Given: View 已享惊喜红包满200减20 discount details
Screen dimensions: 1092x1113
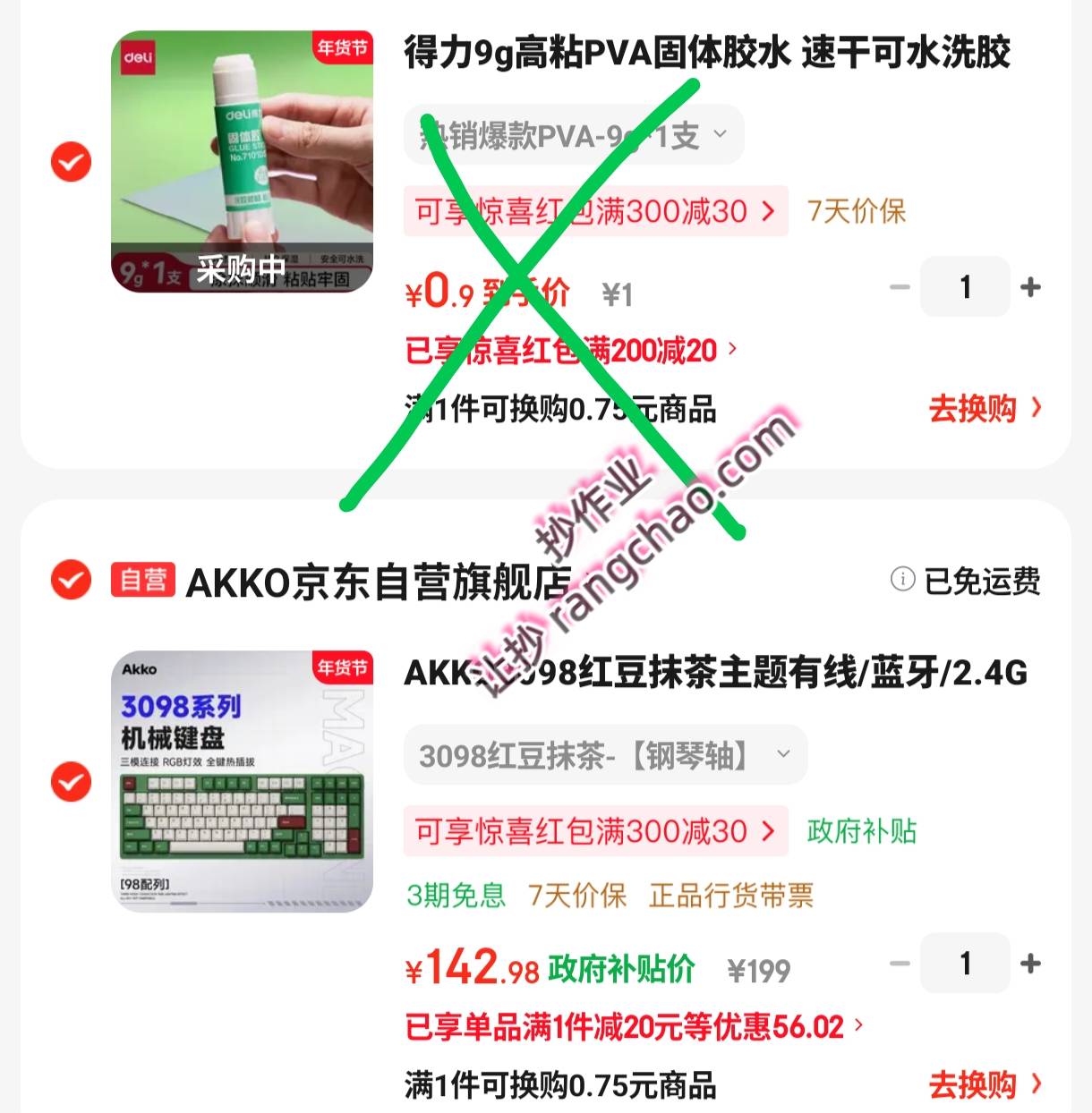Looking at the screenshot, I should (x=571, y=350).
